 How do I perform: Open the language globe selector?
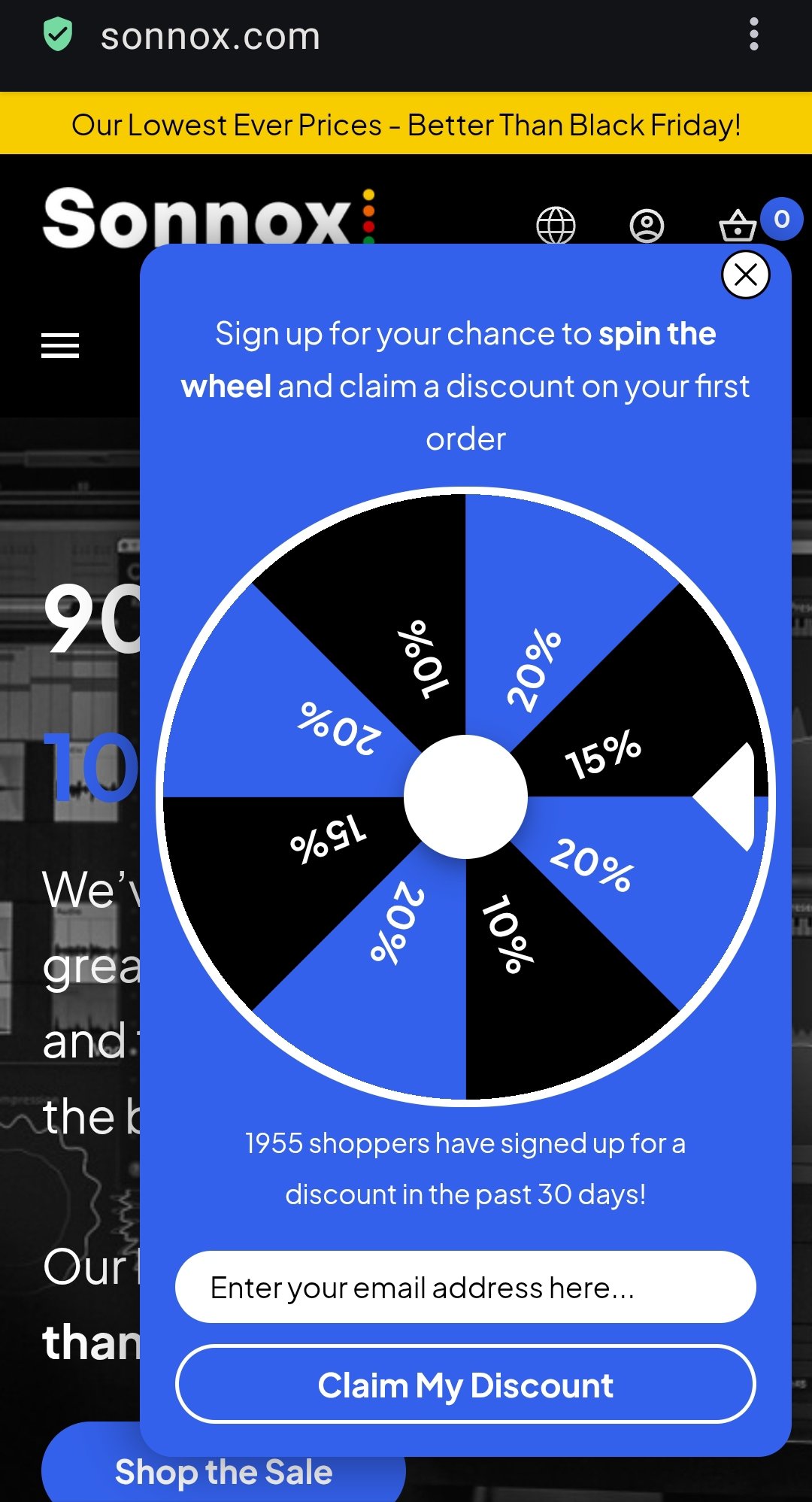556,225
